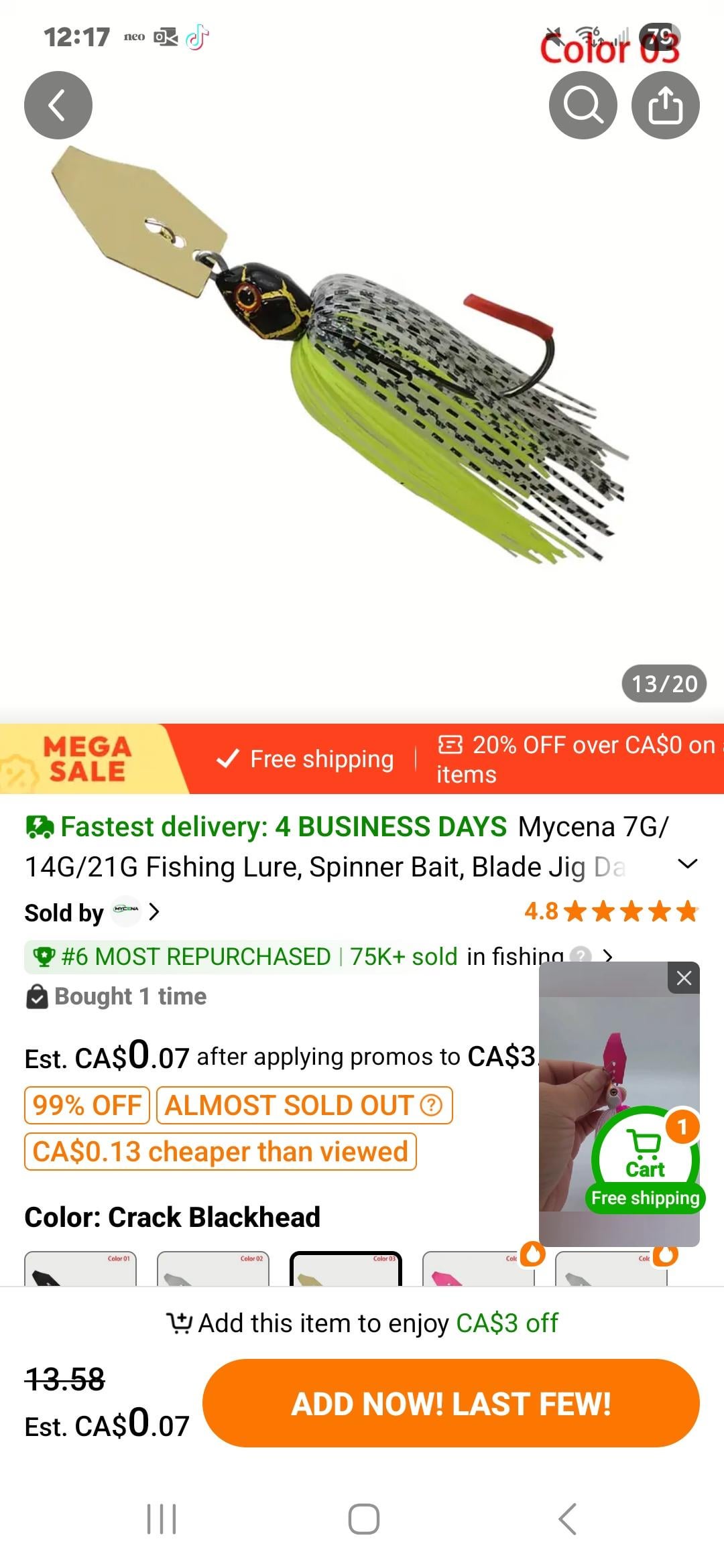
Task: Choose the pink lure color swatch
Action: tap(477, 1270)
